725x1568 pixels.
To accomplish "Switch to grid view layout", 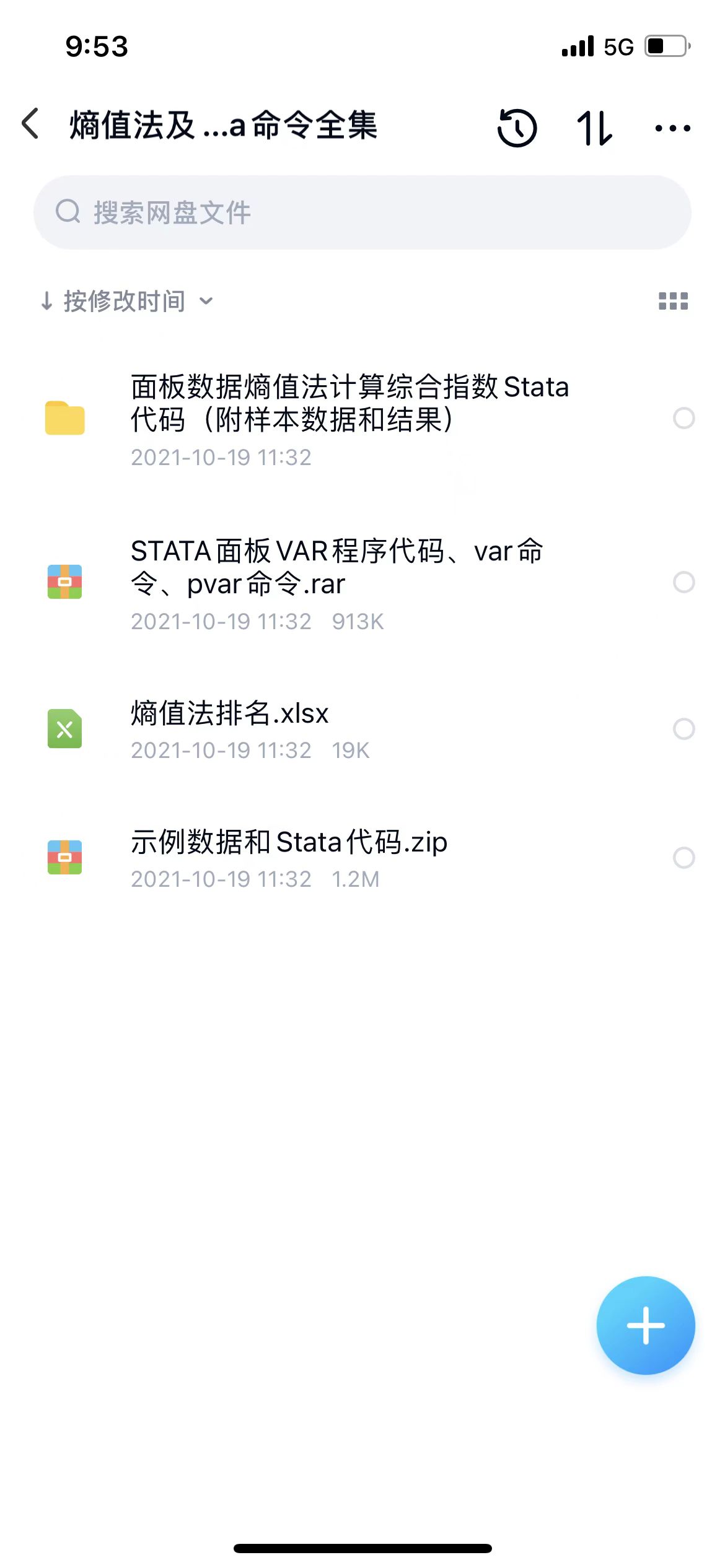I will point(673,302).
